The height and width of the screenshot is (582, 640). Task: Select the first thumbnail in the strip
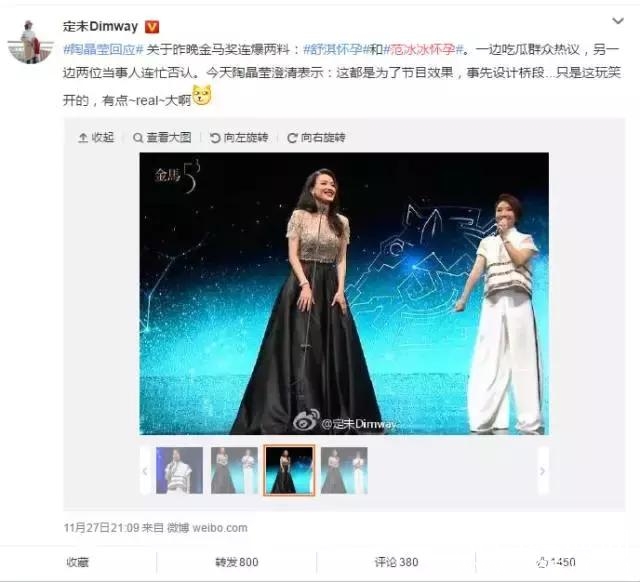point(179,470)
